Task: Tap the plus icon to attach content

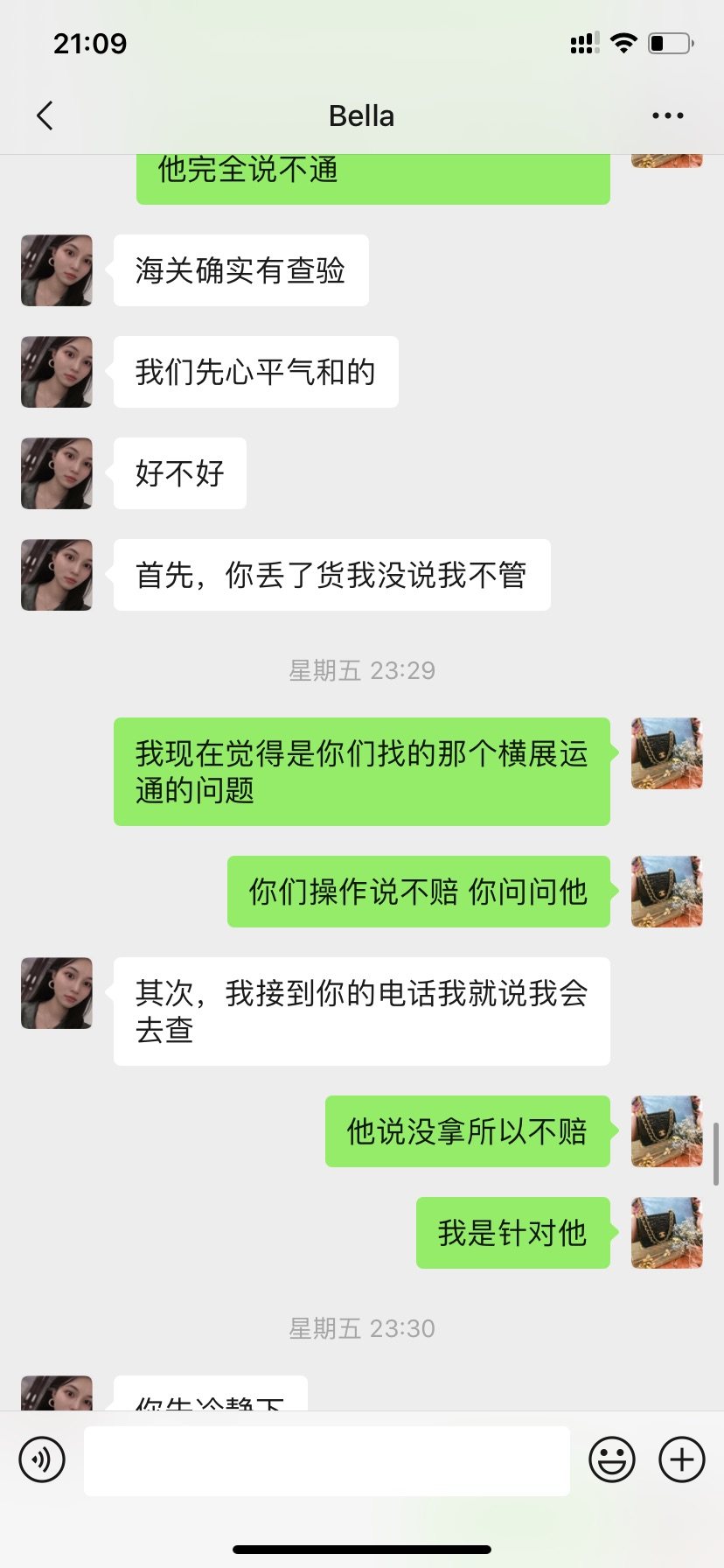Action: [x=681, y=1459]
